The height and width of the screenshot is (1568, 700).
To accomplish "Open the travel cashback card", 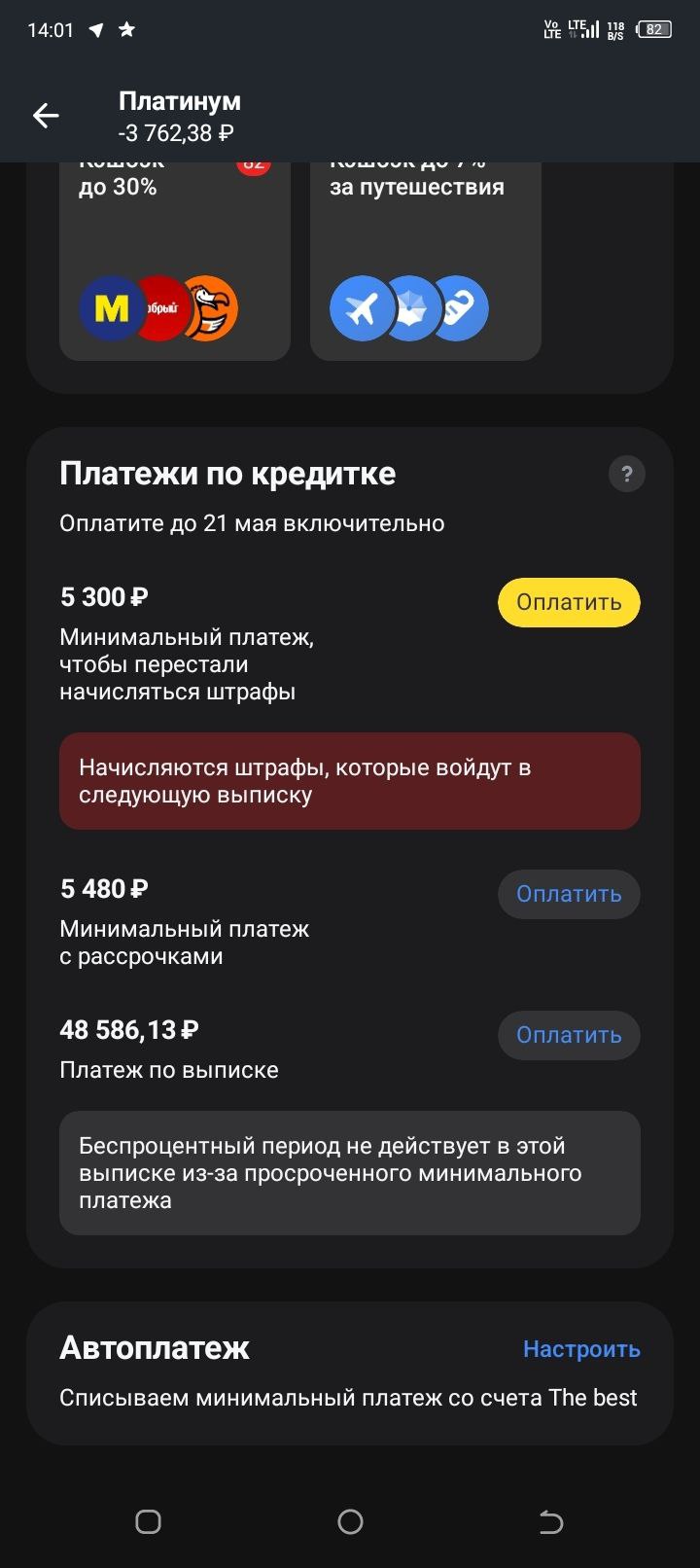I will coord(425,261).
